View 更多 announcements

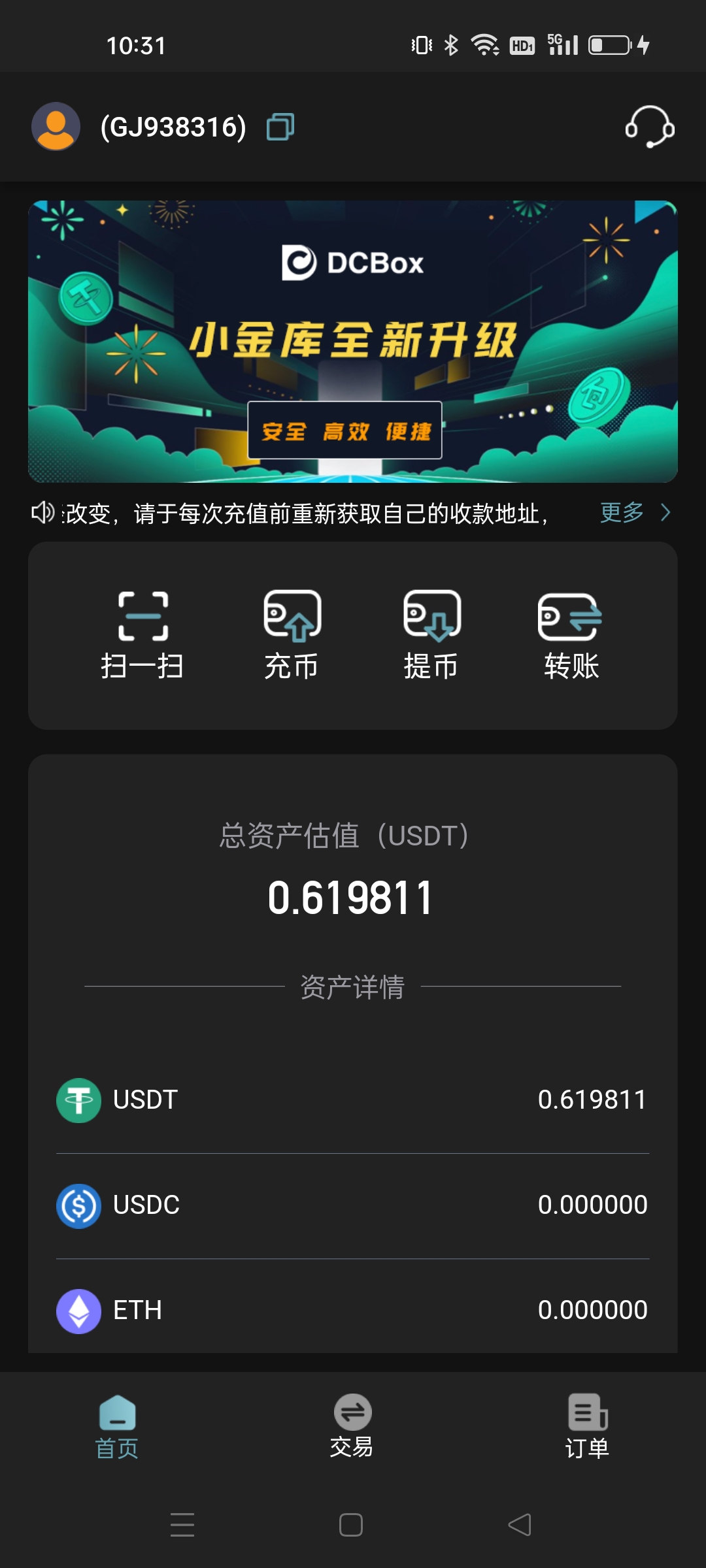pyautogui.click(x=634, y=513)
